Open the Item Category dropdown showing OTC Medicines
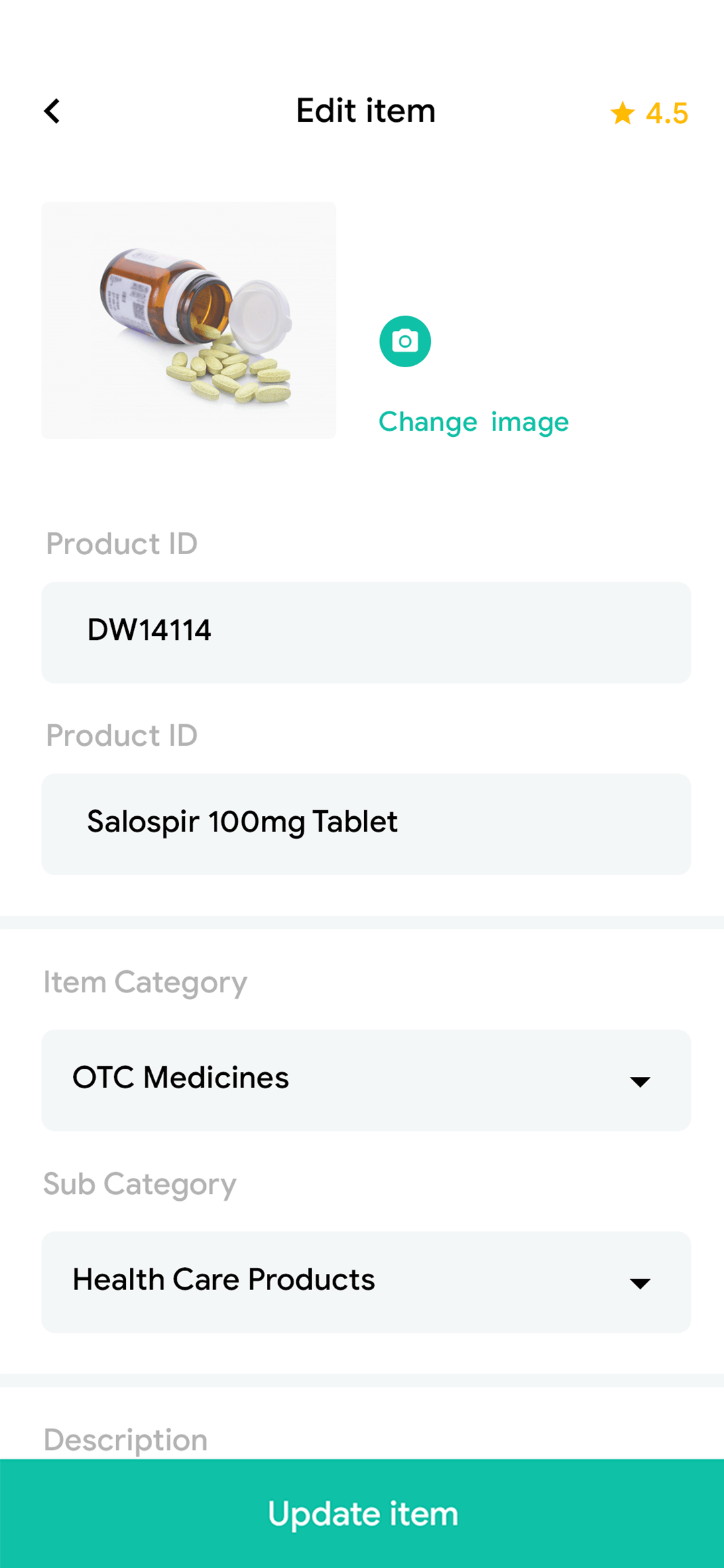 click(x=366, y=1080)
